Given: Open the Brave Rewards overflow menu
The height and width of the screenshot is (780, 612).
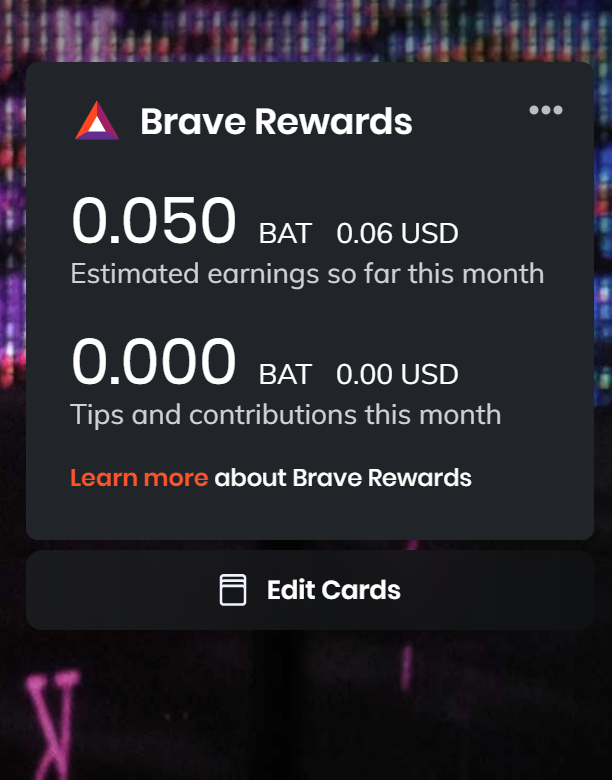Looking at the screenshot, I should 545,110.
